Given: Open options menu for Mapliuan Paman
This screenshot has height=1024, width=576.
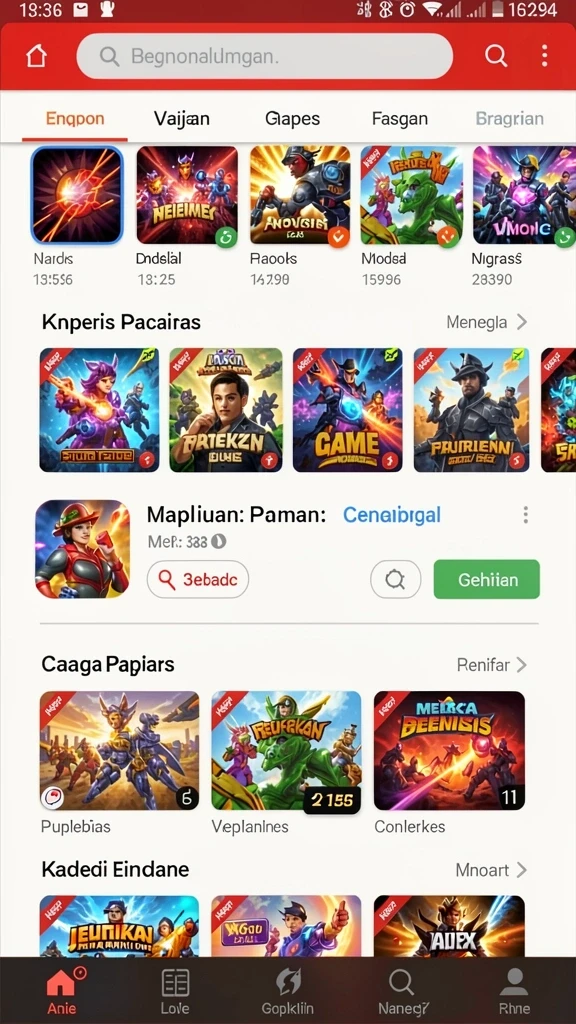Looking at the screenshot, I should (525, 515).
